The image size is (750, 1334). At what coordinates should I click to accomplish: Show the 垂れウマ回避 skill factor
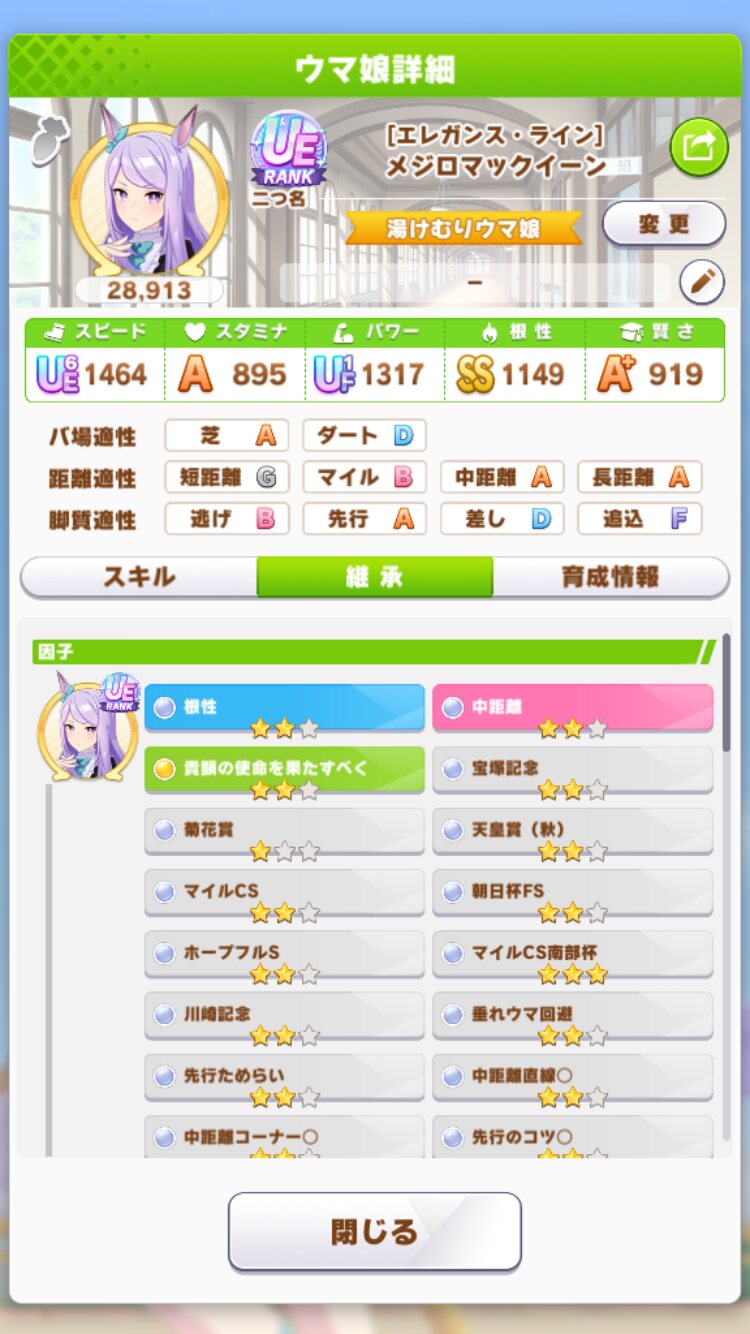point(572,1016)
